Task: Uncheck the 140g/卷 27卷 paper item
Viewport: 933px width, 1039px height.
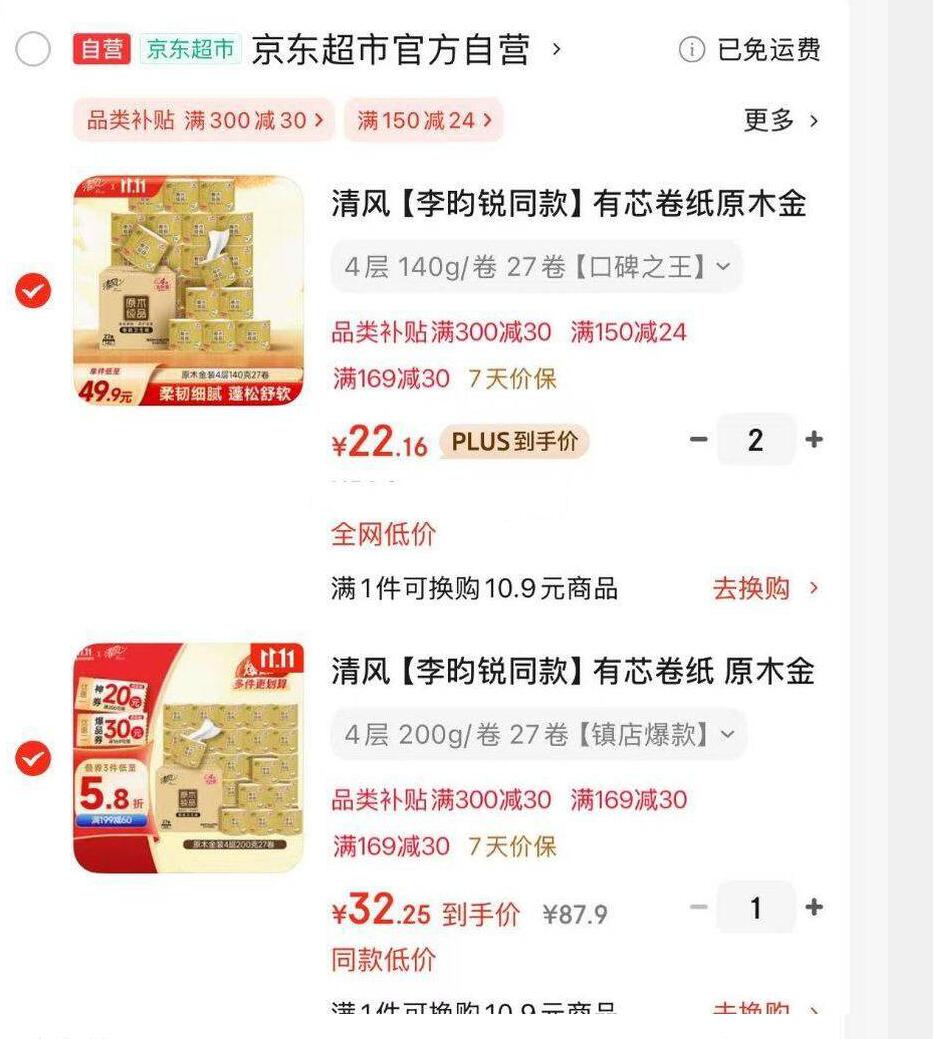Action: [x=33, y=291]
